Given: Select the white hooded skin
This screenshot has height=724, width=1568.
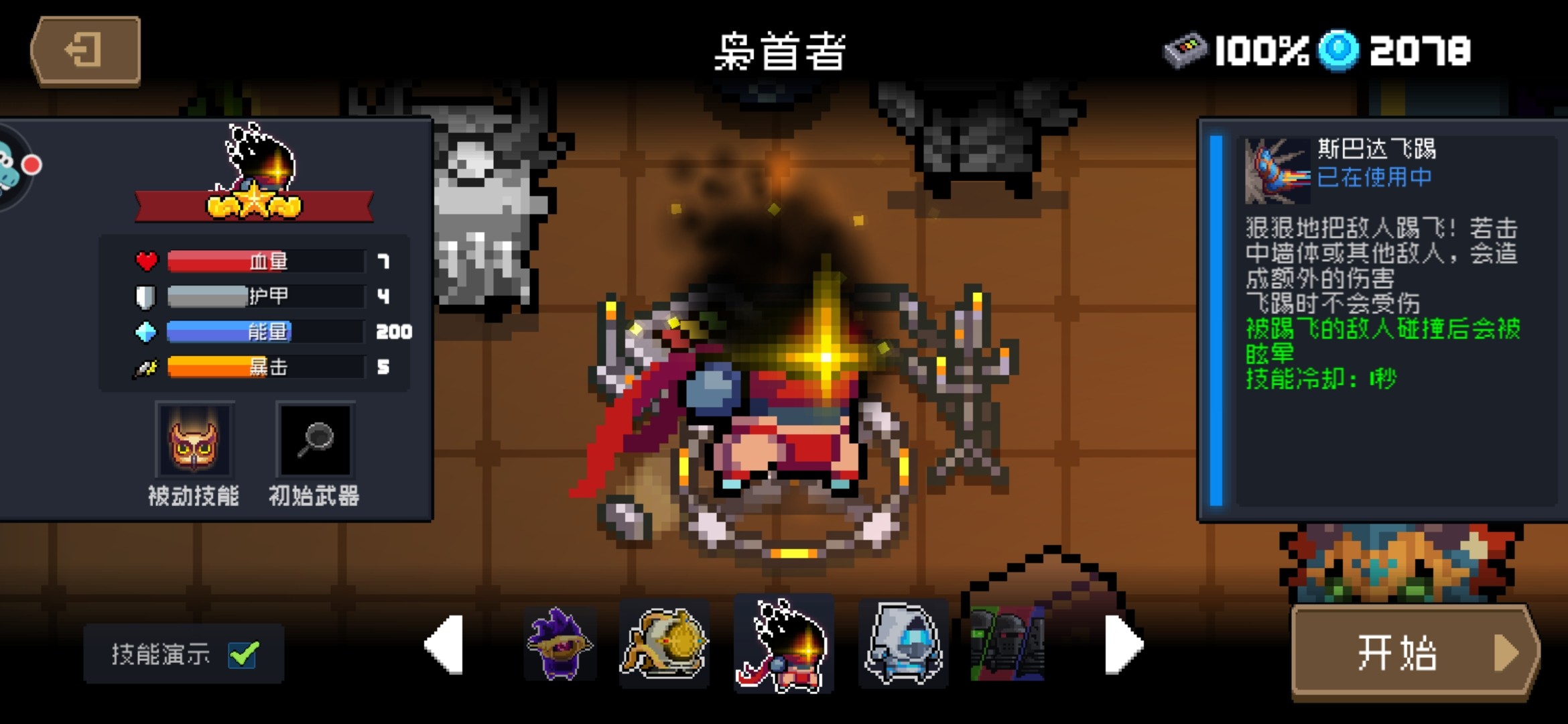Looking at the screenshot, I should [x=903, y=644].
